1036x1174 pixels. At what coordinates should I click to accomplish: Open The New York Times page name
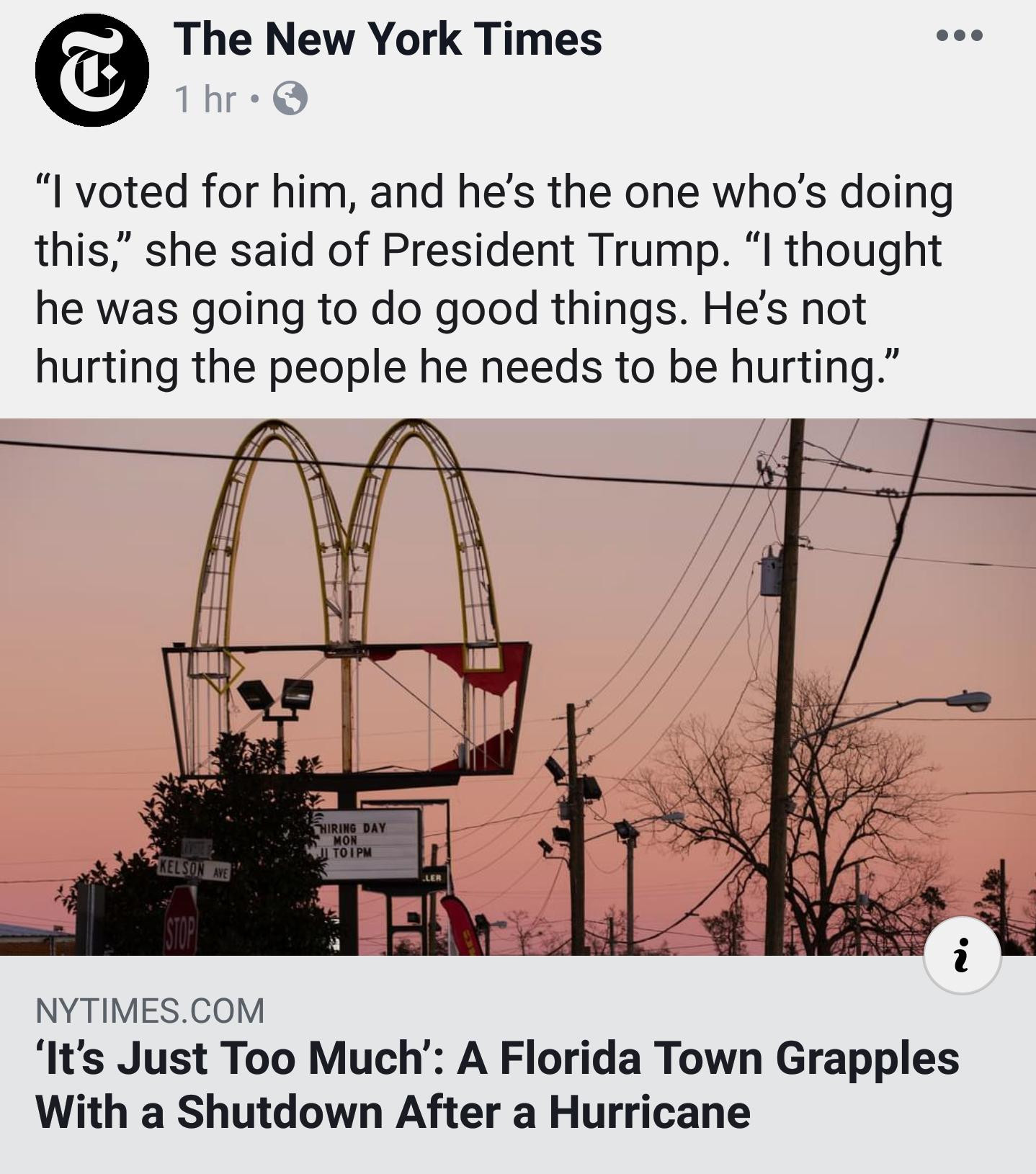[x=387, y=38]
